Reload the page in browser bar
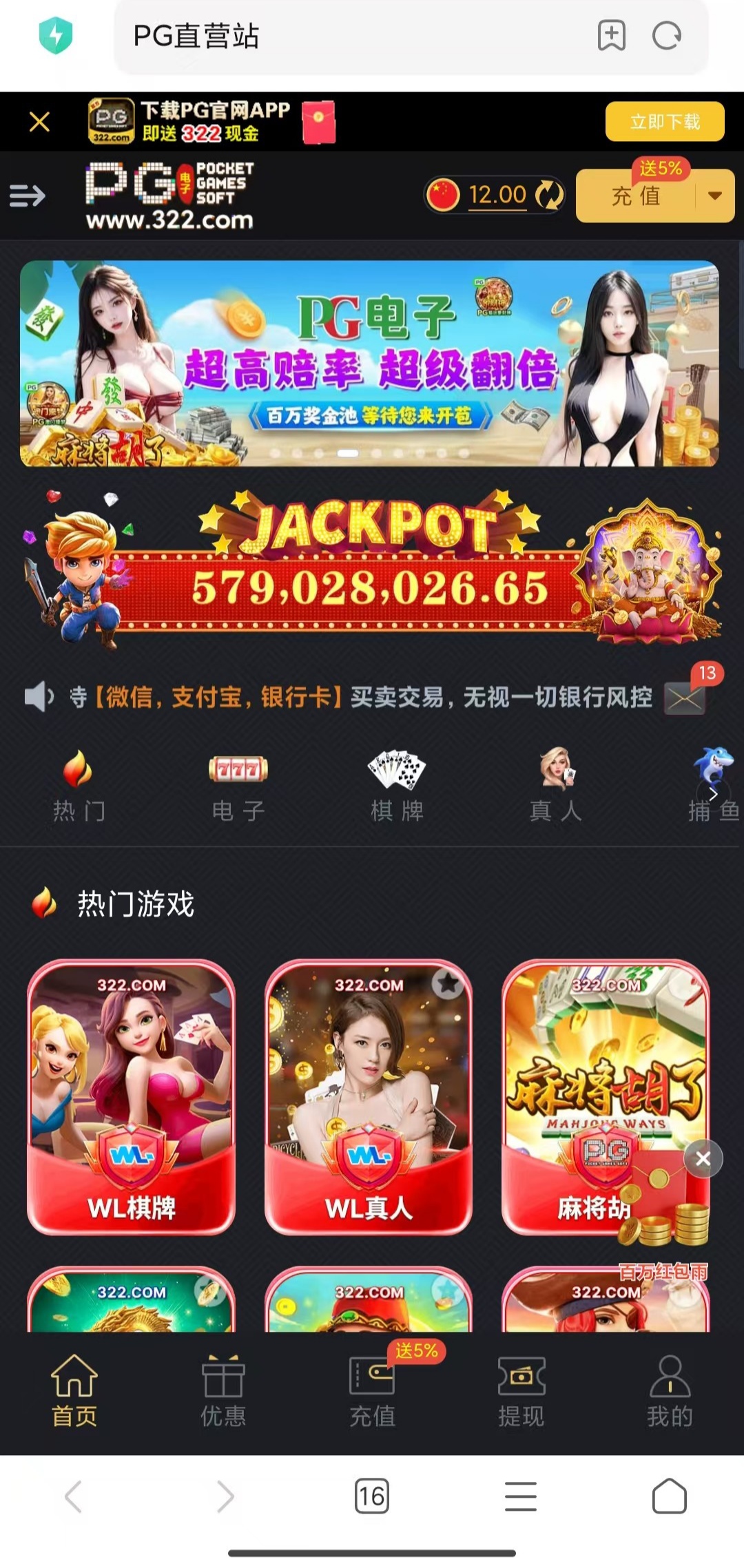The image size is (744, 1568). [x=666, y=36]
